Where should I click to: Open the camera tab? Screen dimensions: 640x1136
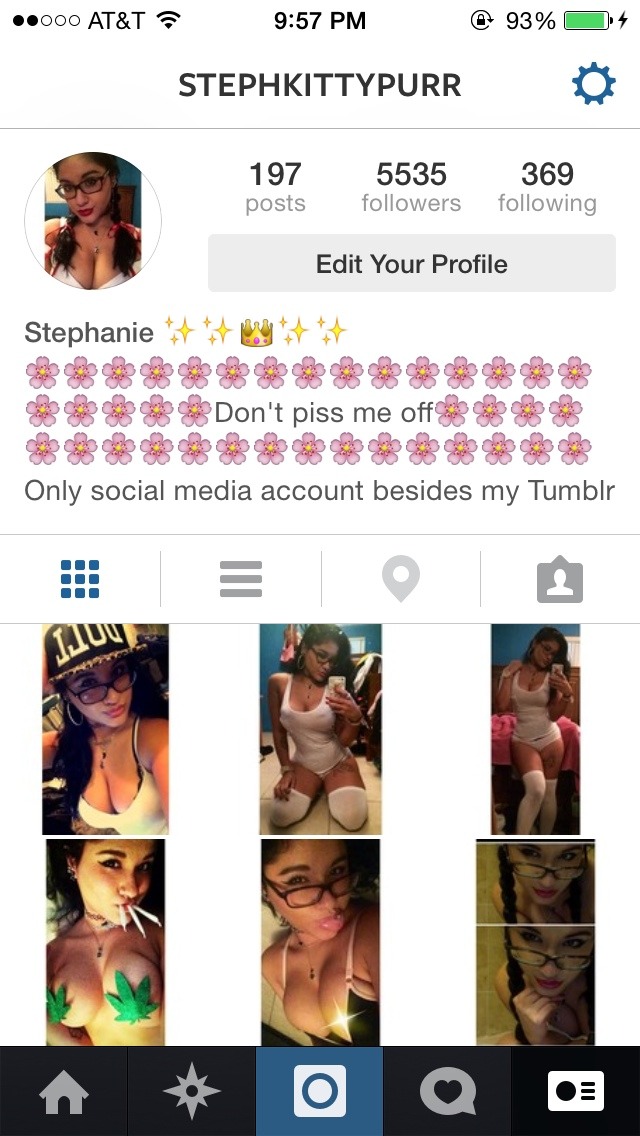[x=320, y=1091]
